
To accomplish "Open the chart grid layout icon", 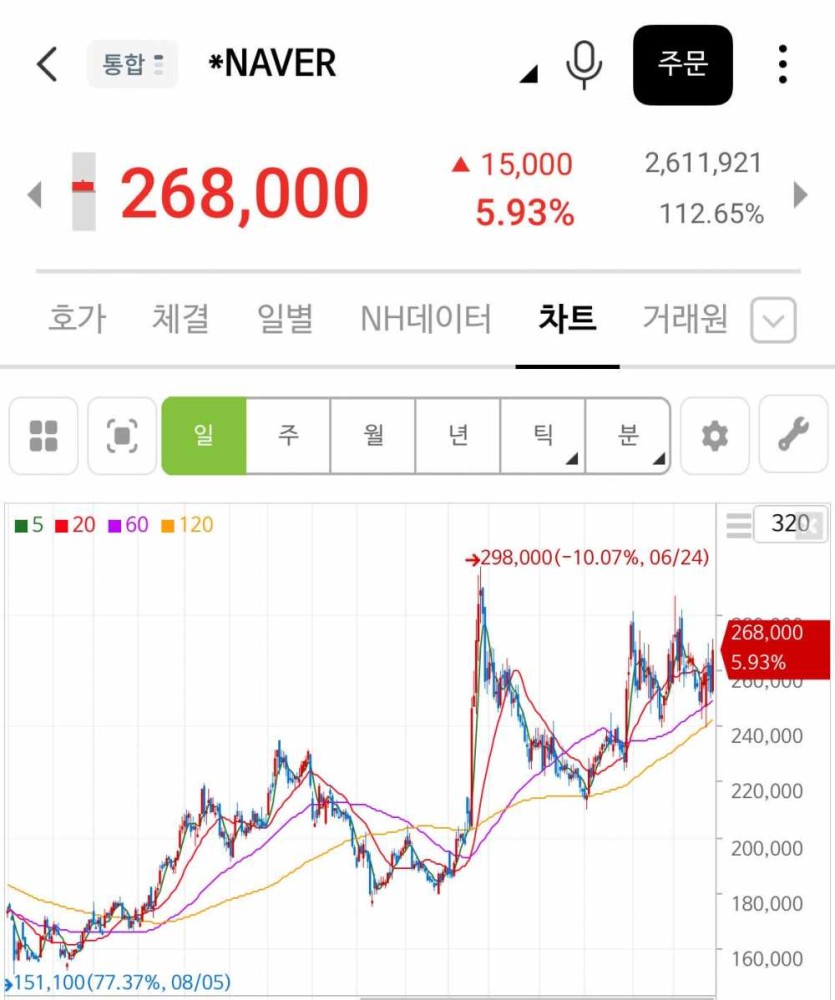I will pos(44,436).
